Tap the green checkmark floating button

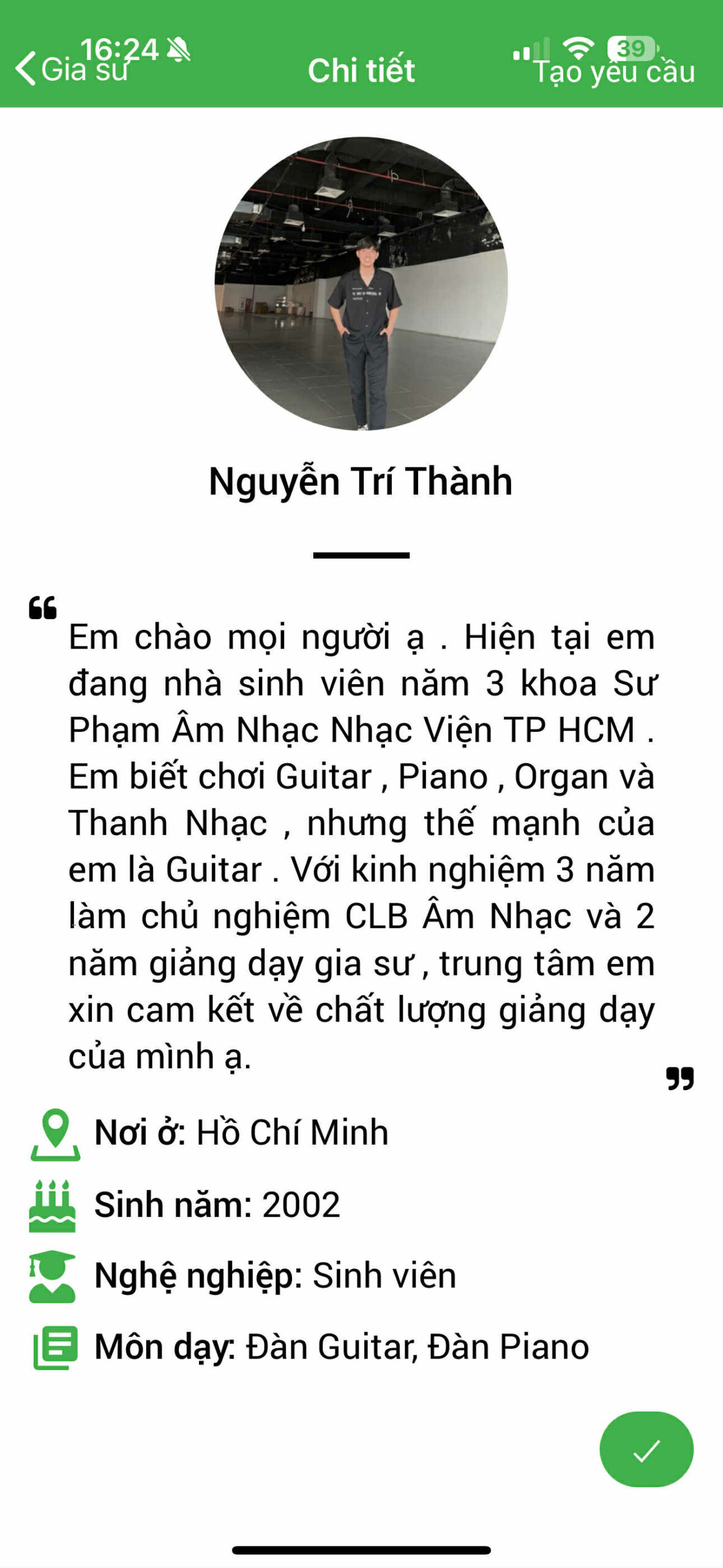pyautogui.click(x=646, y=1449)
